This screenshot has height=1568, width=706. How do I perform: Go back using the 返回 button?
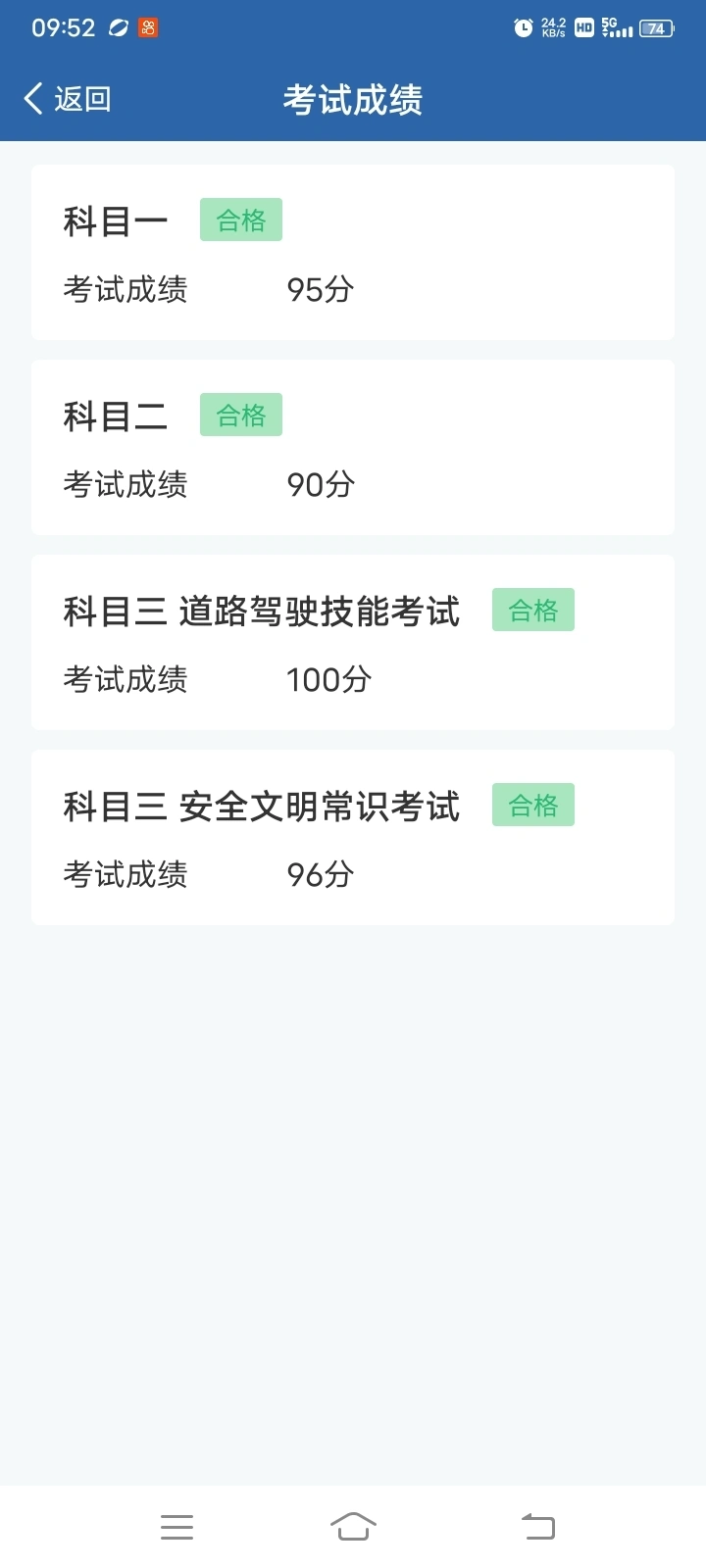[x=67, y=99]
